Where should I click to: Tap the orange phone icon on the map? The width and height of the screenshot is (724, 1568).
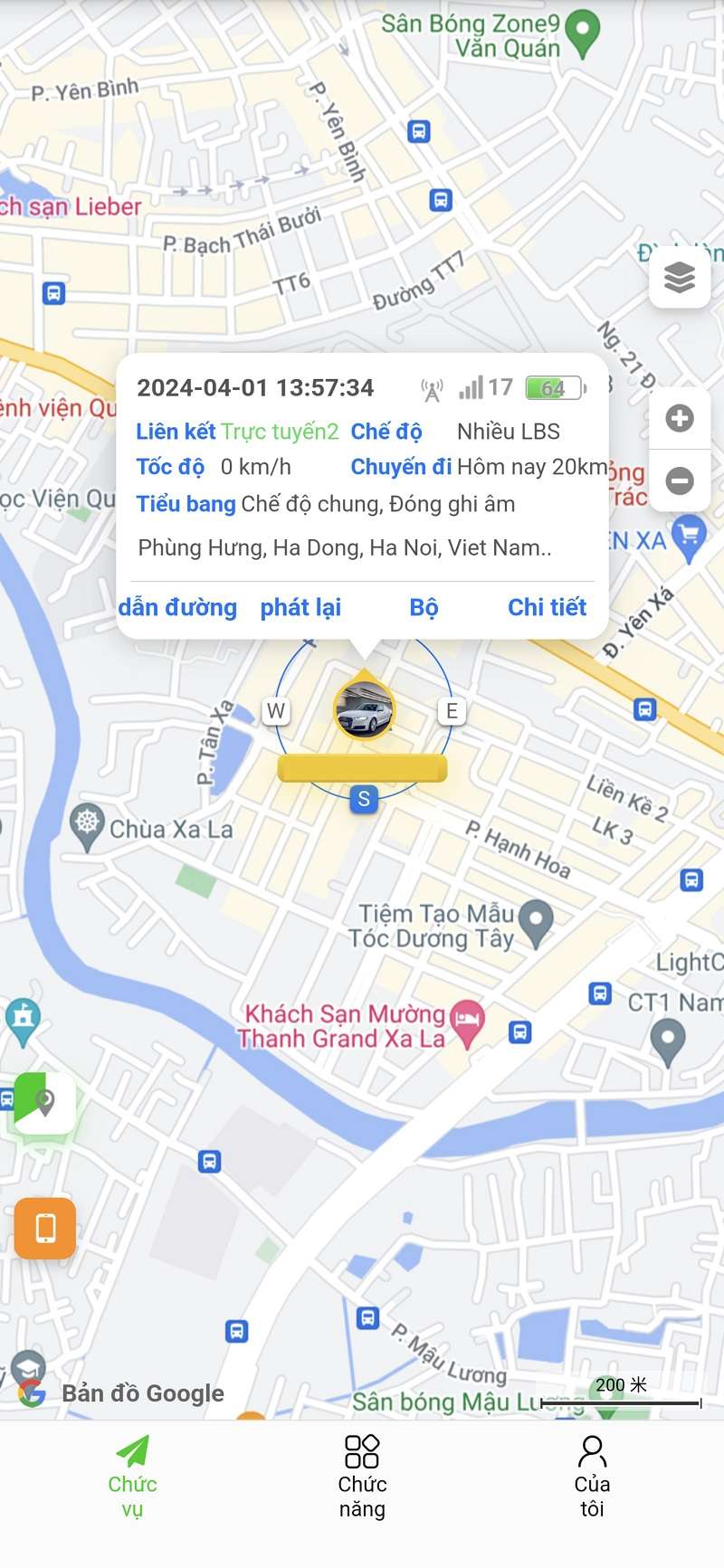(x=44, y=1228)
